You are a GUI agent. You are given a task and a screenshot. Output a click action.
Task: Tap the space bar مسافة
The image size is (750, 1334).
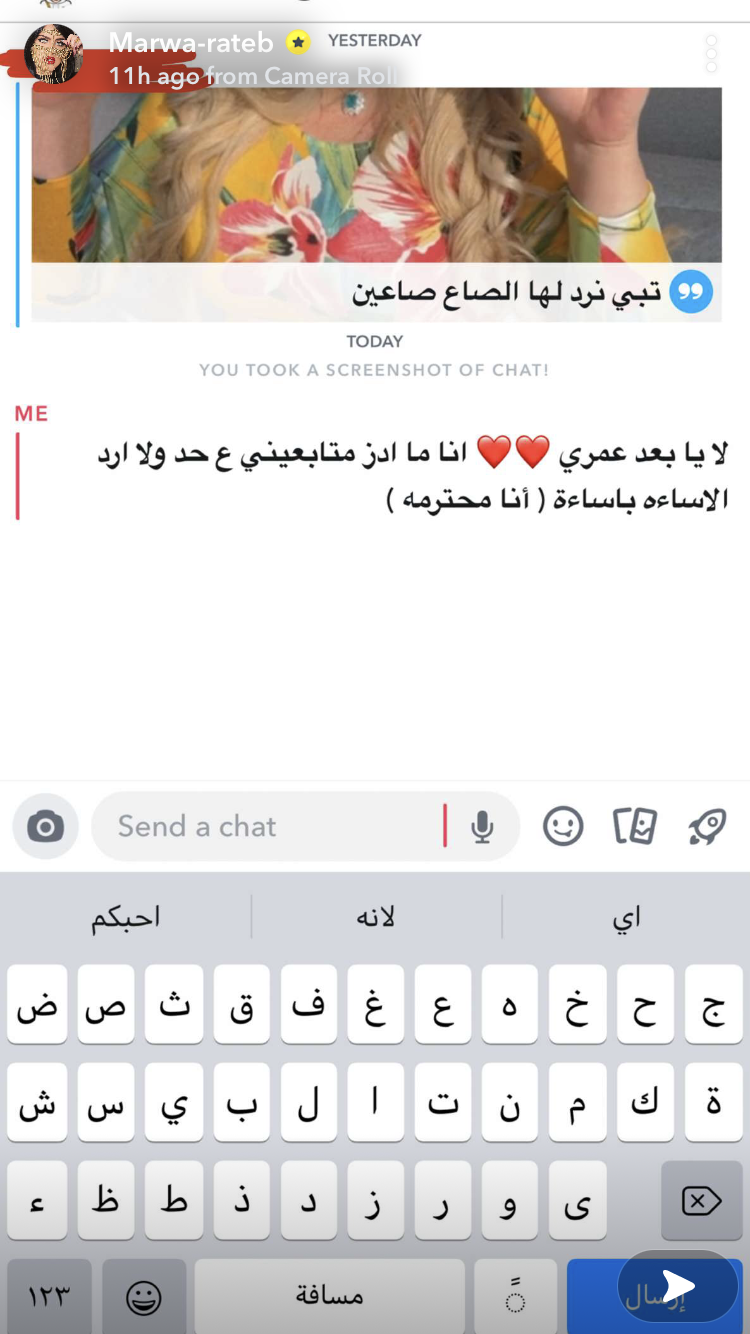coord(329,1297)
